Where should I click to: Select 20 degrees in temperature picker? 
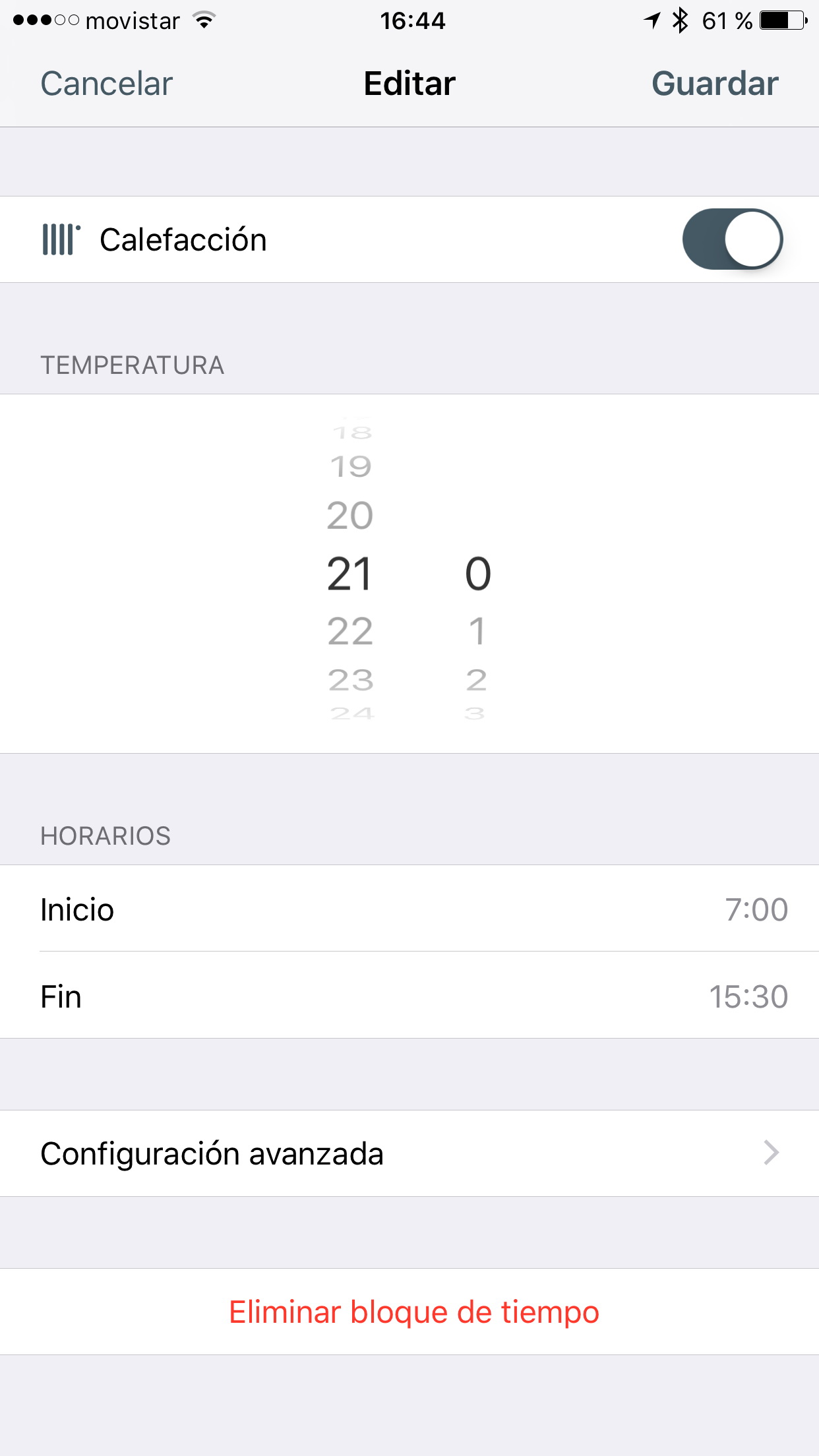350,515
